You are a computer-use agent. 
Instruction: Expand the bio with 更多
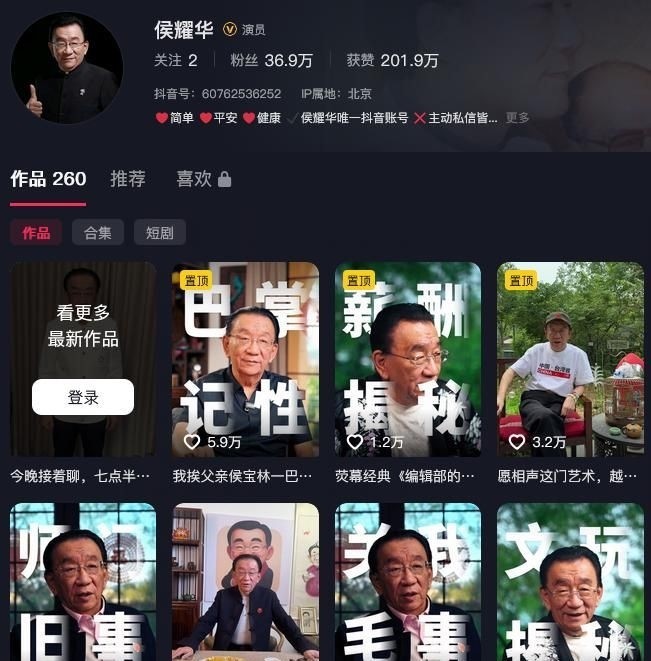coord(517,118)
